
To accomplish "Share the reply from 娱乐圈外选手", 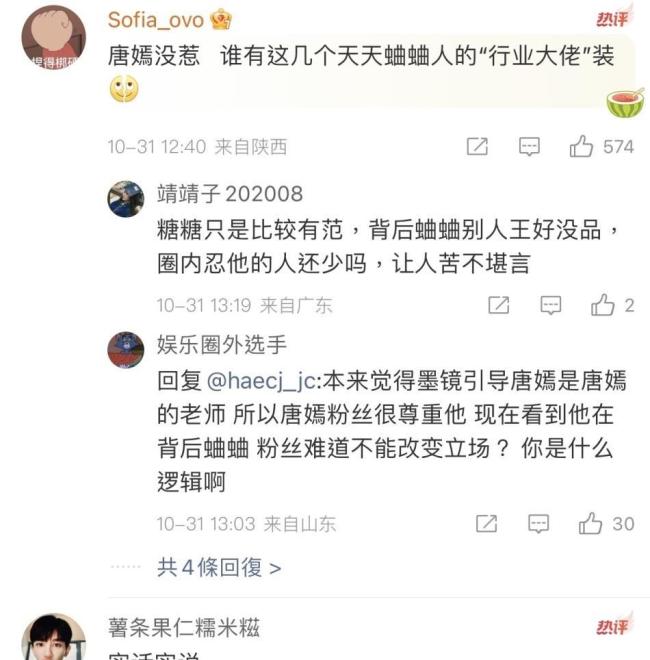I will [487, 523].
